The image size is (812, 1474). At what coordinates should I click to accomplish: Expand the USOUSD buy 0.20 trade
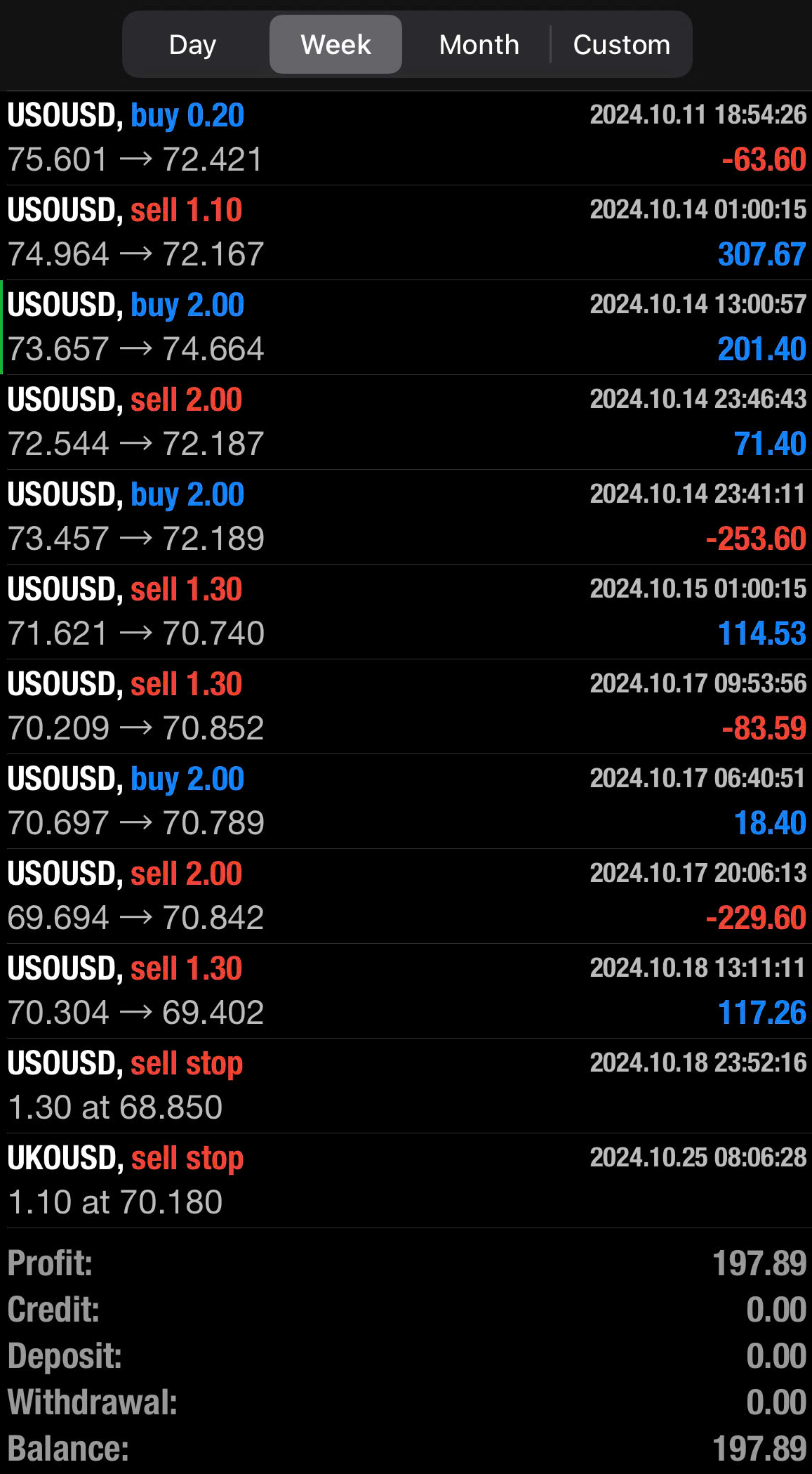[x=406, y=138]
